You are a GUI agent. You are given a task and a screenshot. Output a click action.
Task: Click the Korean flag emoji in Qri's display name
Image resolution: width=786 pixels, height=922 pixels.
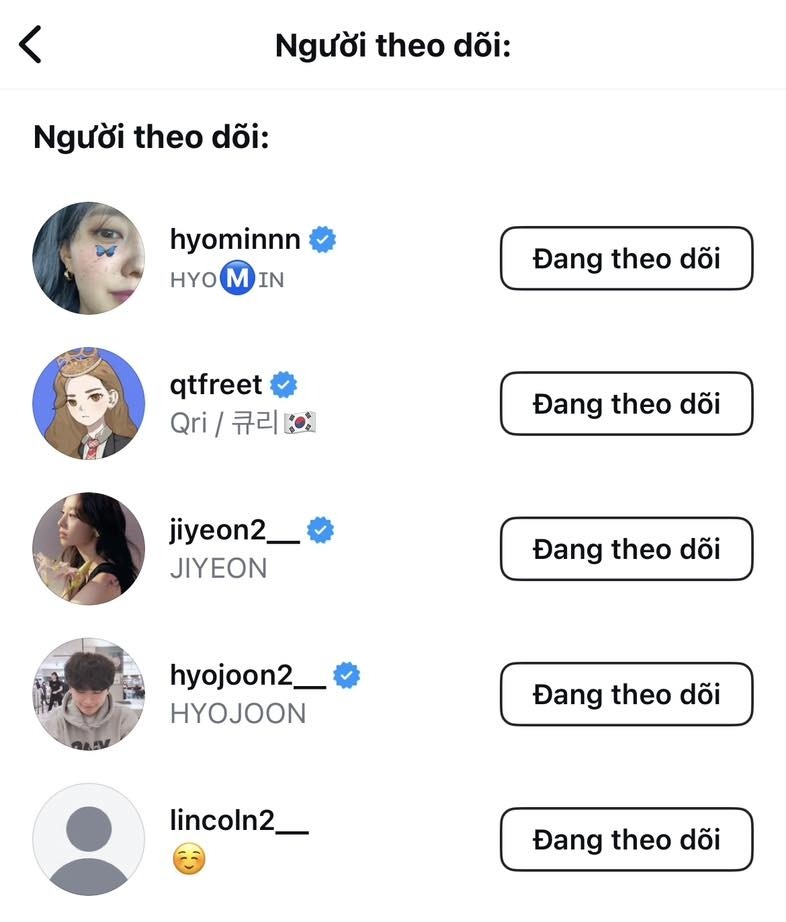pyautogui.click(x=297, y=424)
